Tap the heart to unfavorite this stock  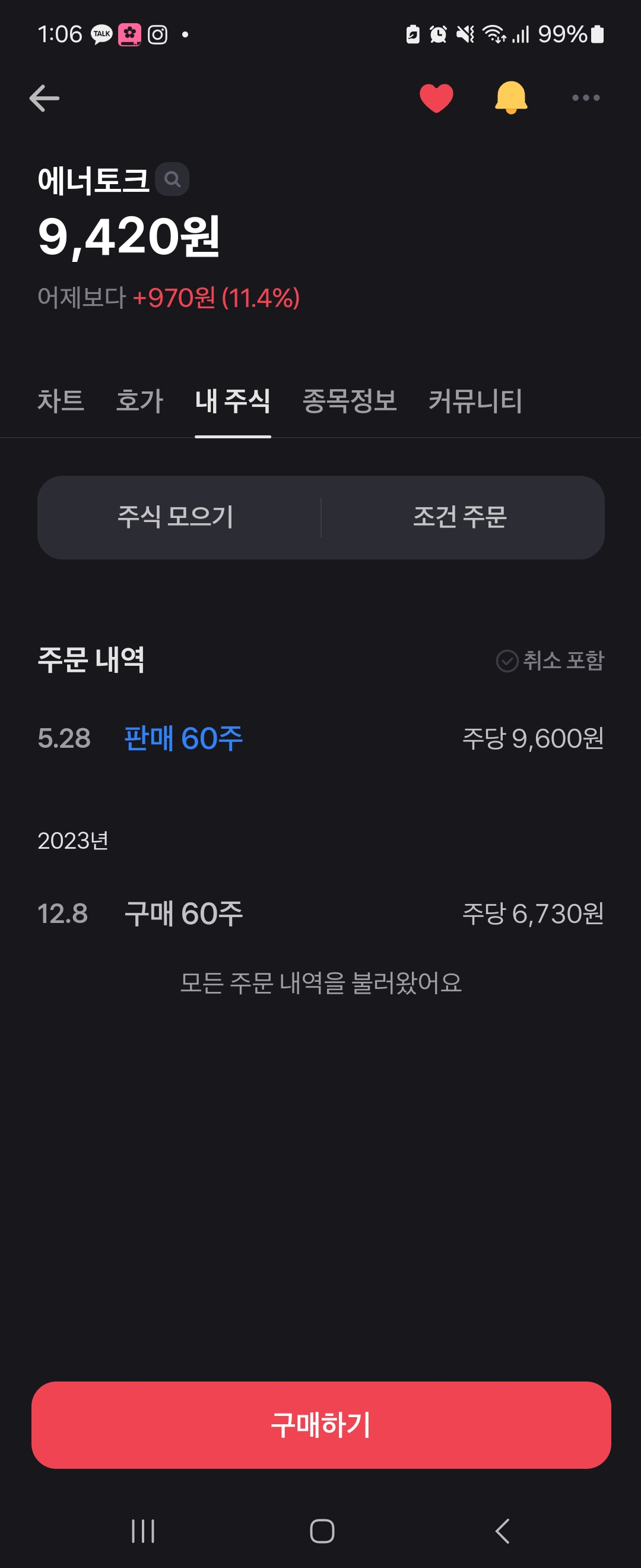coord(436,97)
